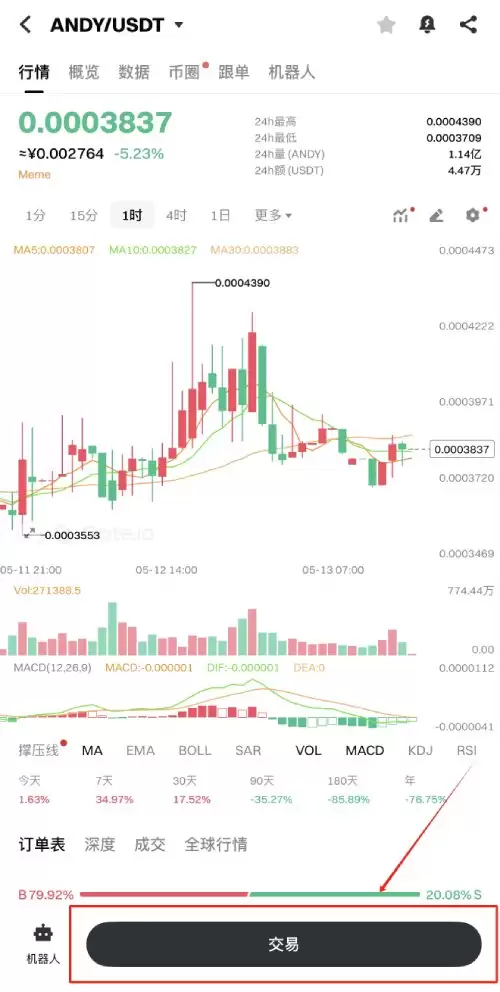Viewport: 500px width, 992px height.
Task: View the 成交 trades tab
Action: (x=150, y=844)
